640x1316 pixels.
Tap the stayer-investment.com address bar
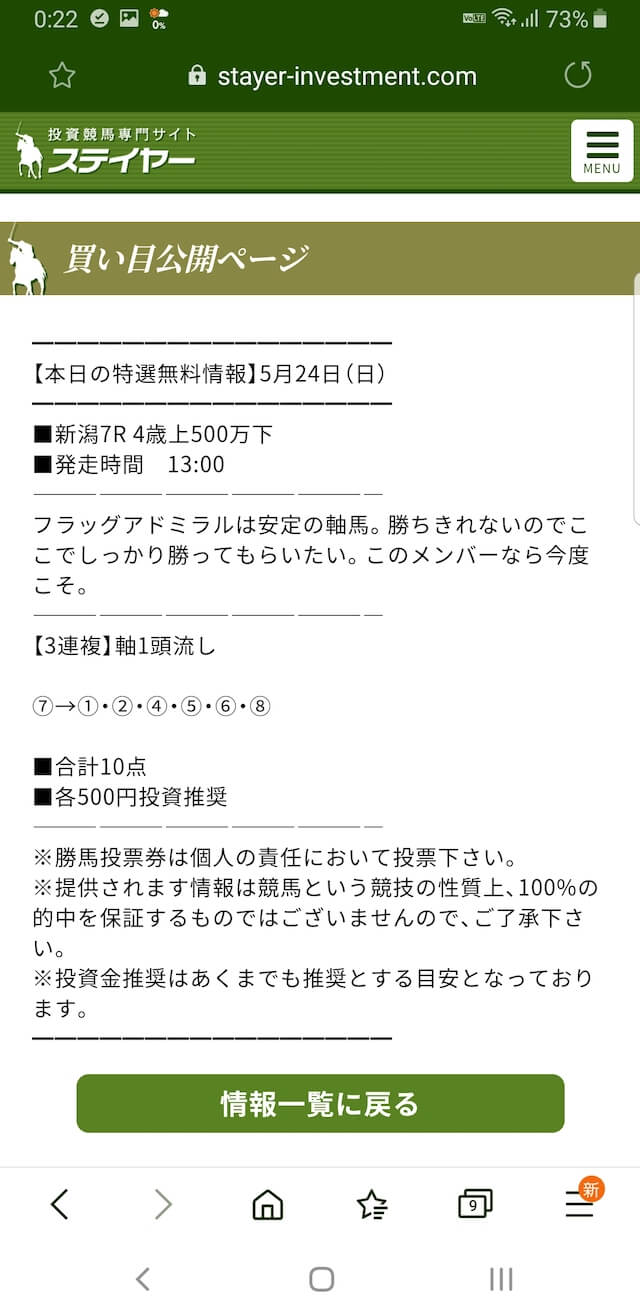coord(332,76)
